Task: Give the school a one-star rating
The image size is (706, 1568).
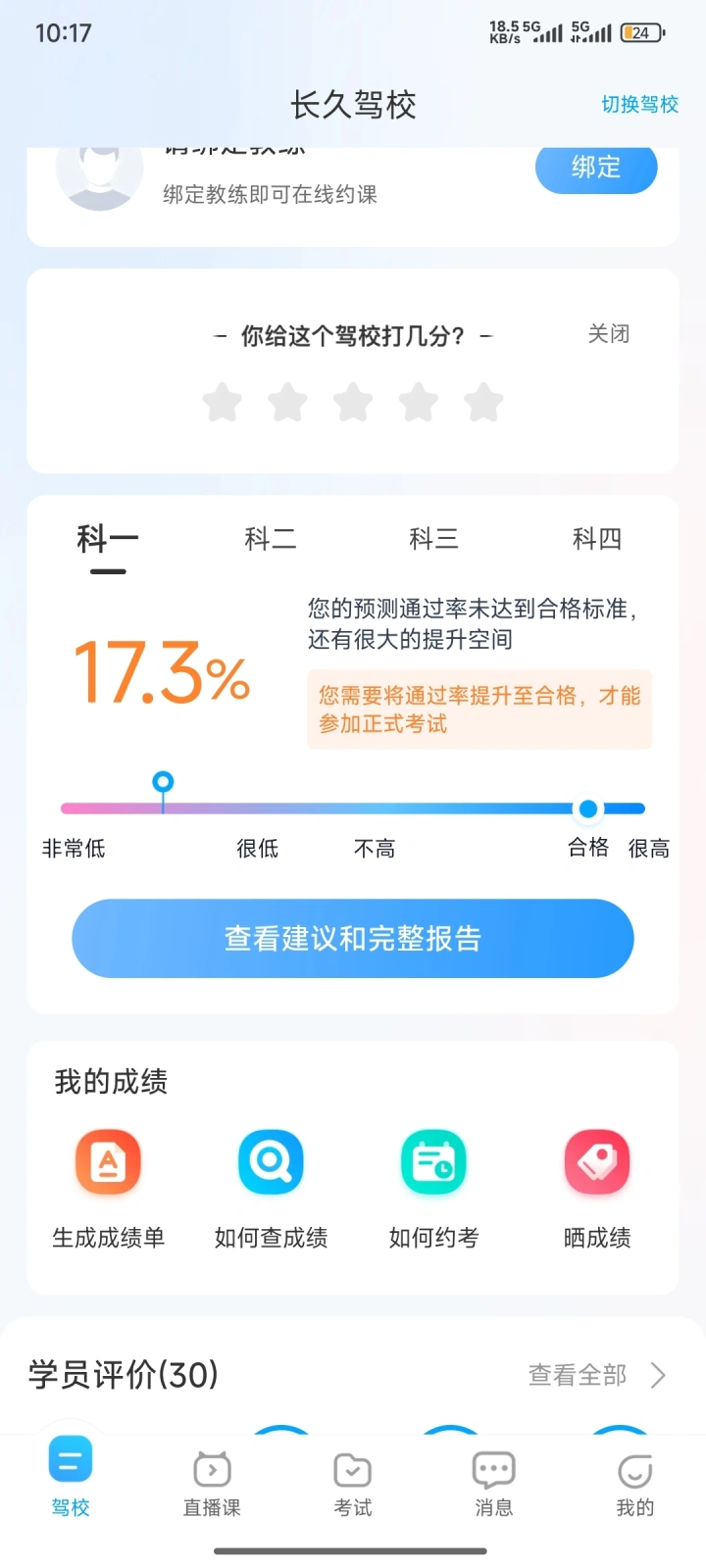Action: pyautogui.click(x=223, y=403)
